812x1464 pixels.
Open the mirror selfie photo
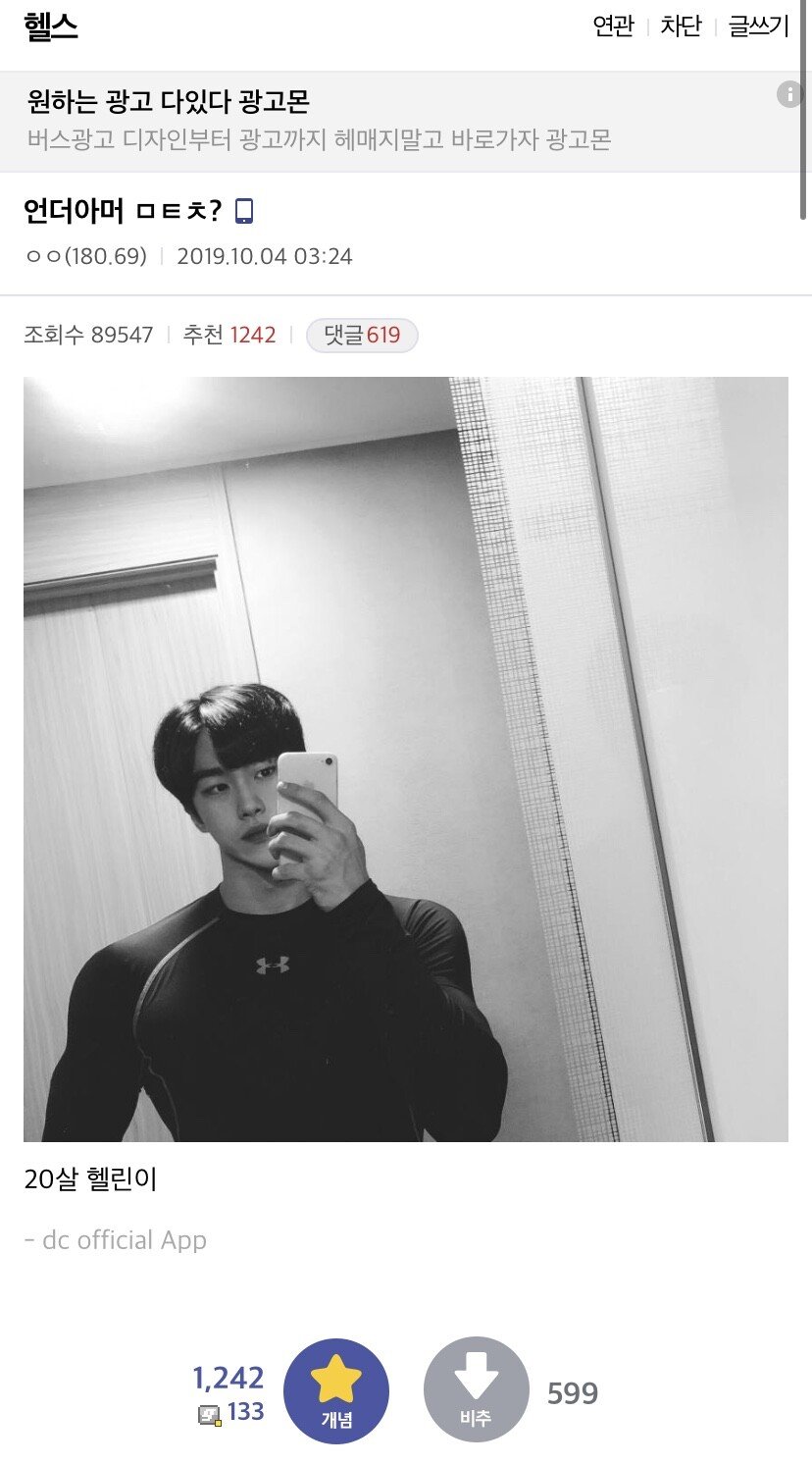[x=405, y=758]
